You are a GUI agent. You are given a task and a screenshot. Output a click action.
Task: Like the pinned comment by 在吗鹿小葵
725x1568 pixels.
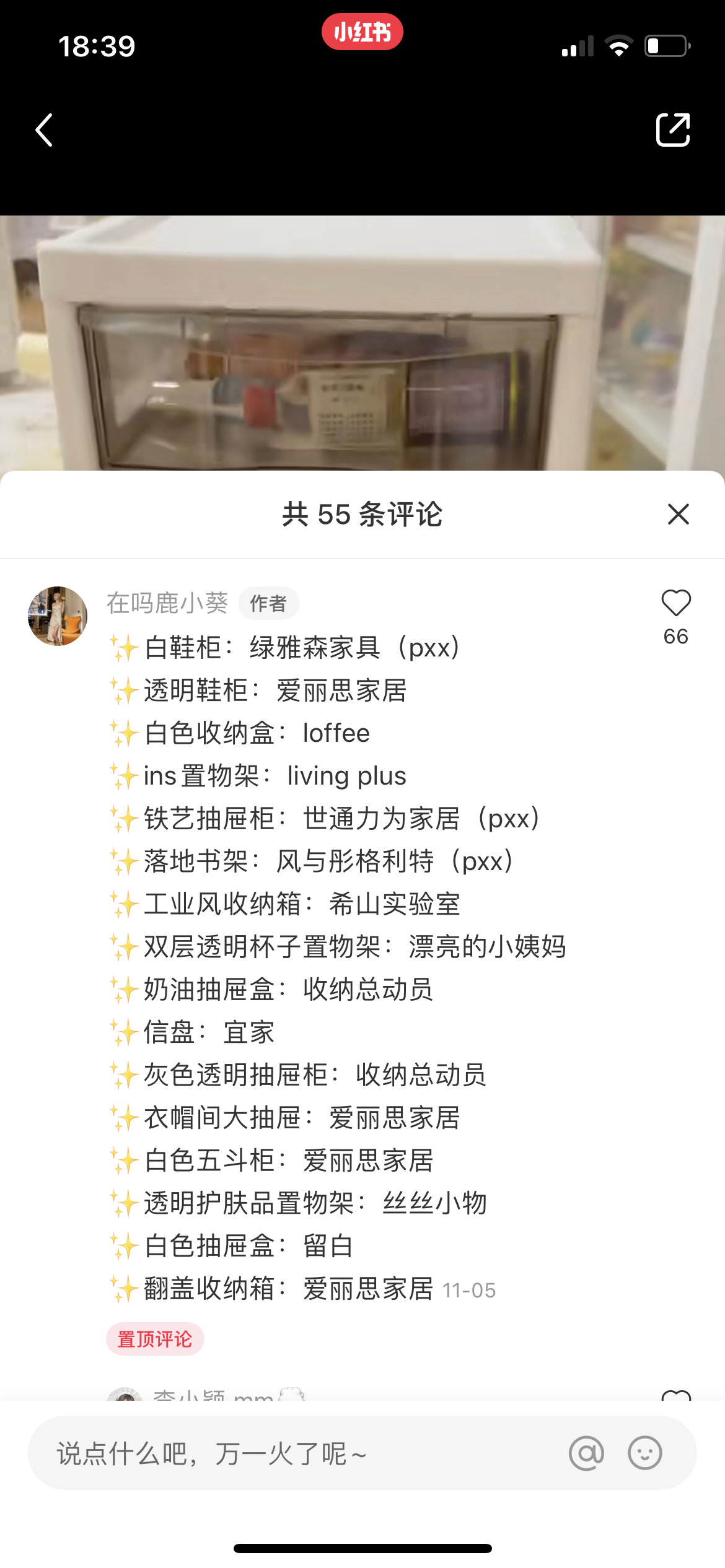coord(676,603)
